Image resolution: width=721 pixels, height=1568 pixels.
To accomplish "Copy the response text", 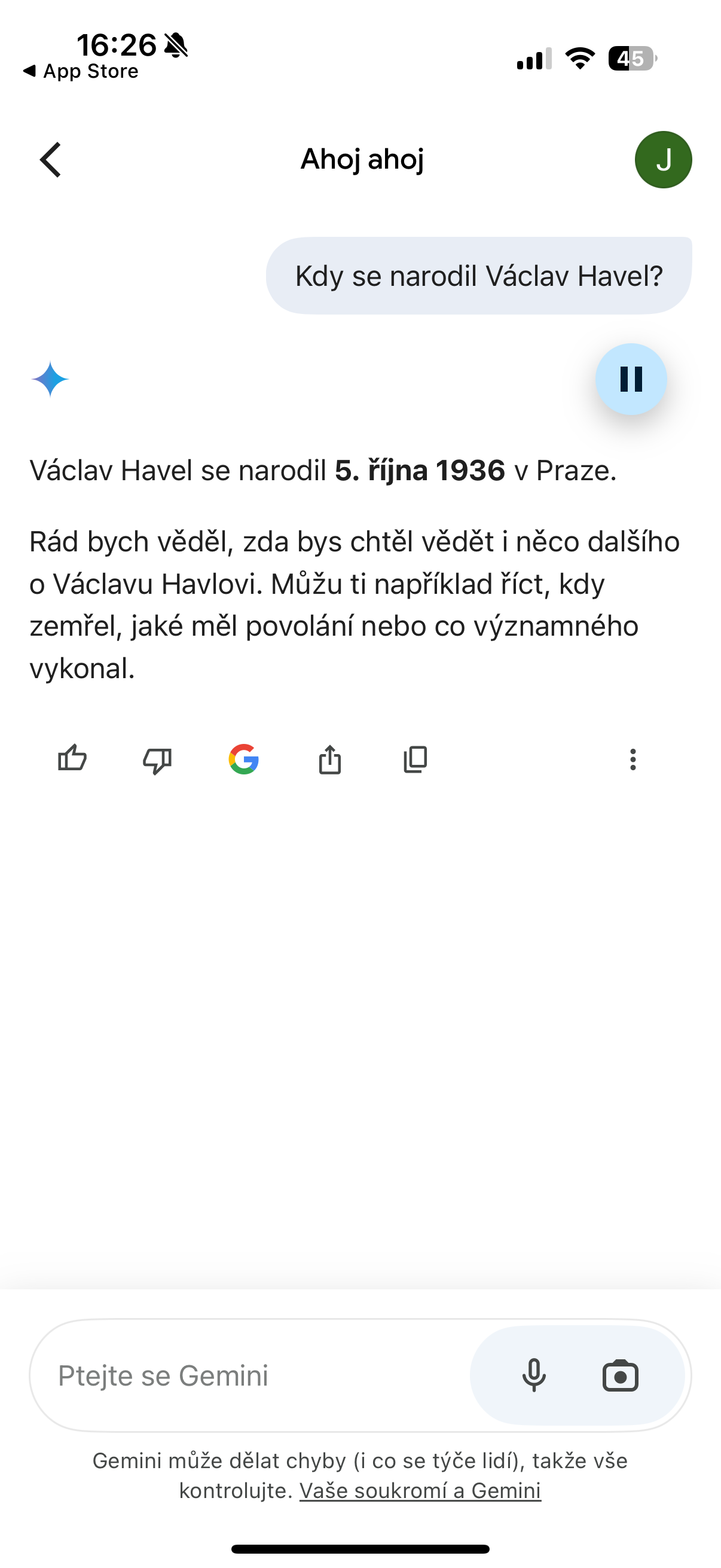I will [416, 759].
